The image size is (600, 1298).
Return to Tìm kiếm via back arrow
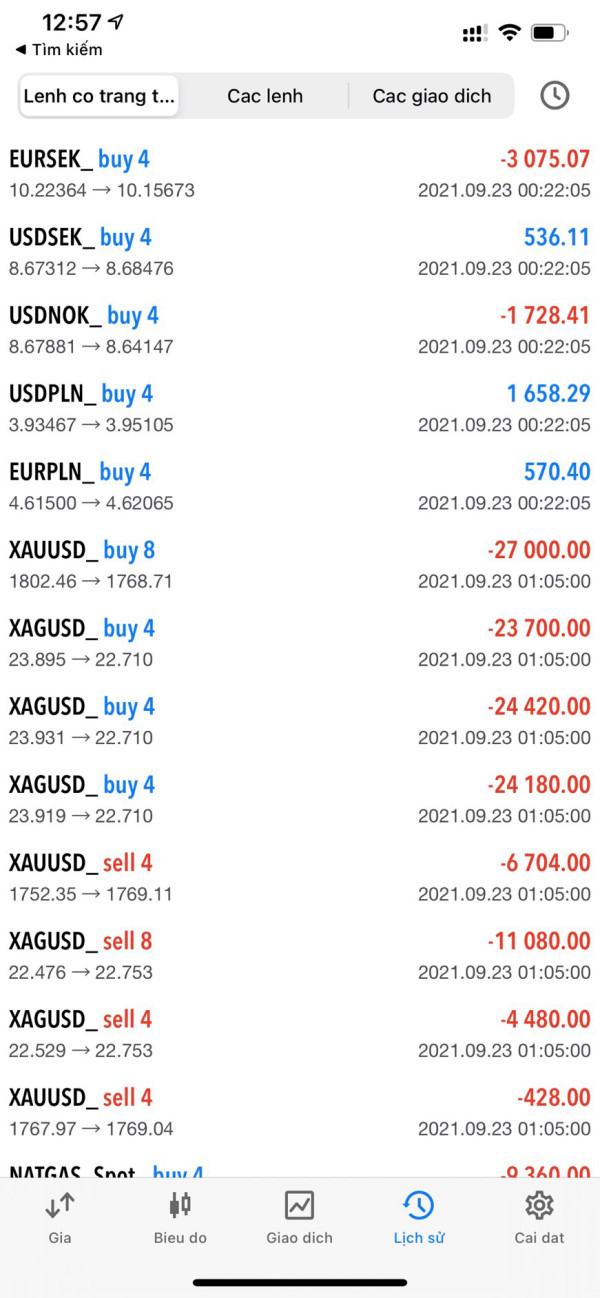pyautogui.click(x=58, y=49)
